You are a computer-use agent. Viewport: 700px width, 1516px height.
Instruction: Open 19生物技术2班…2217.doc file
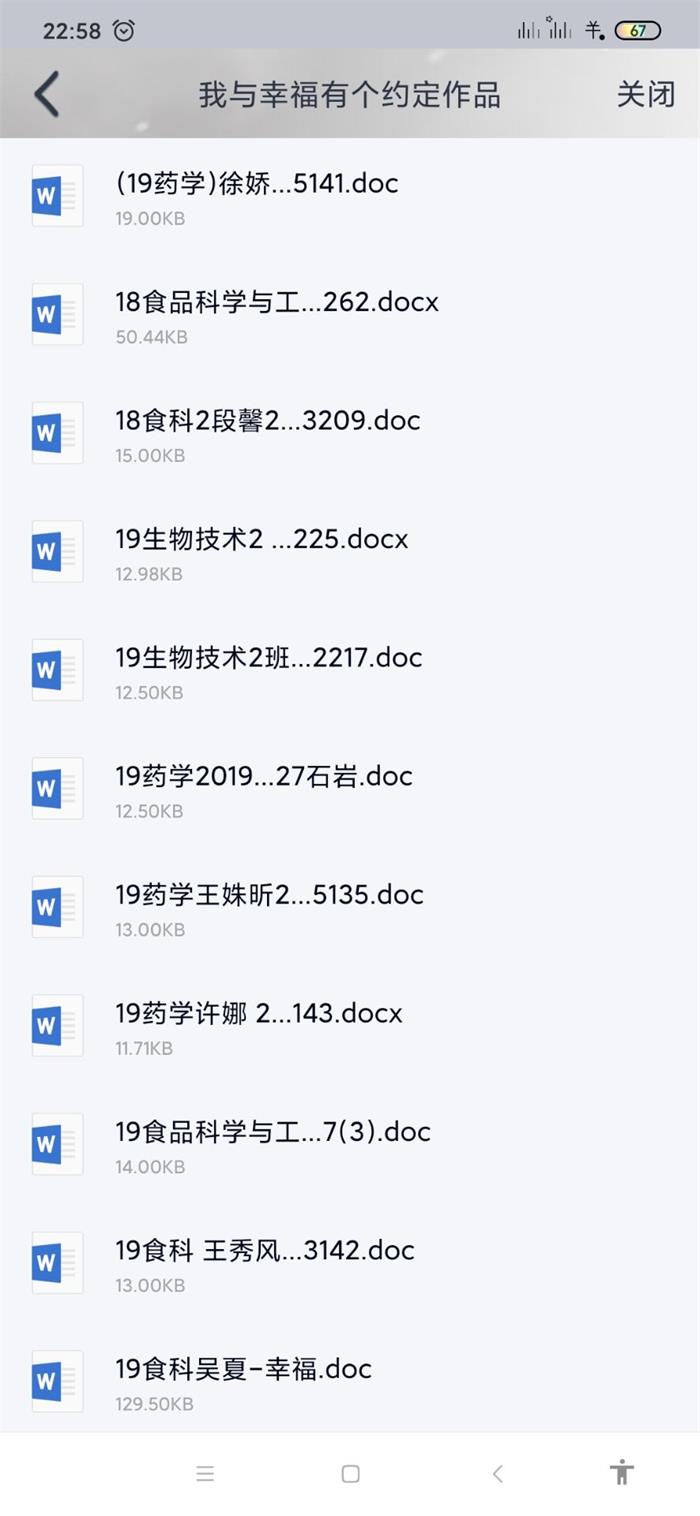pos(269,670)
